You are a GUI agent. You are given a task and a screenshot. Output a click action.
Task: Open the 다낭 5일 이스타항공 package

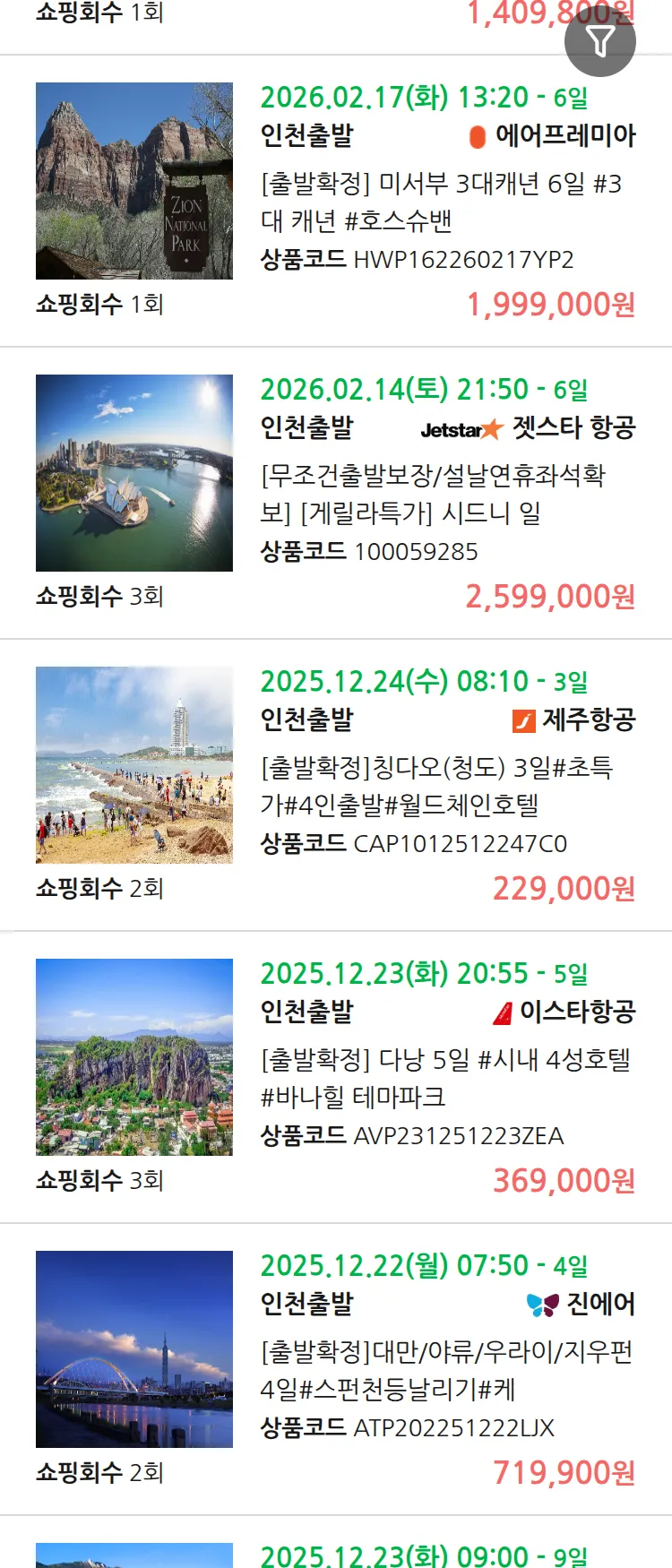point(445,1078)
